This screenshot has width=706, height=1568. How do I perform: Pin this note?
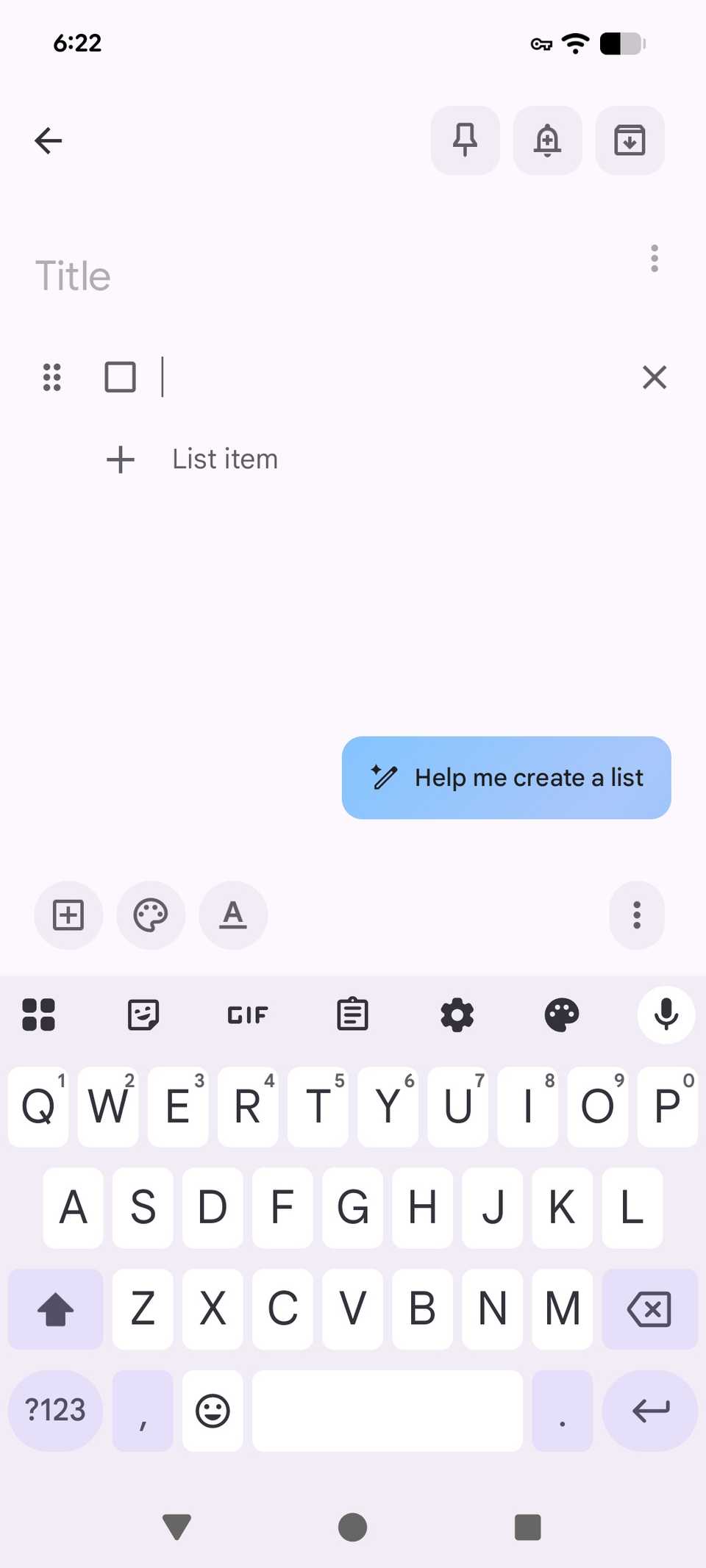[x=465, y=140]
